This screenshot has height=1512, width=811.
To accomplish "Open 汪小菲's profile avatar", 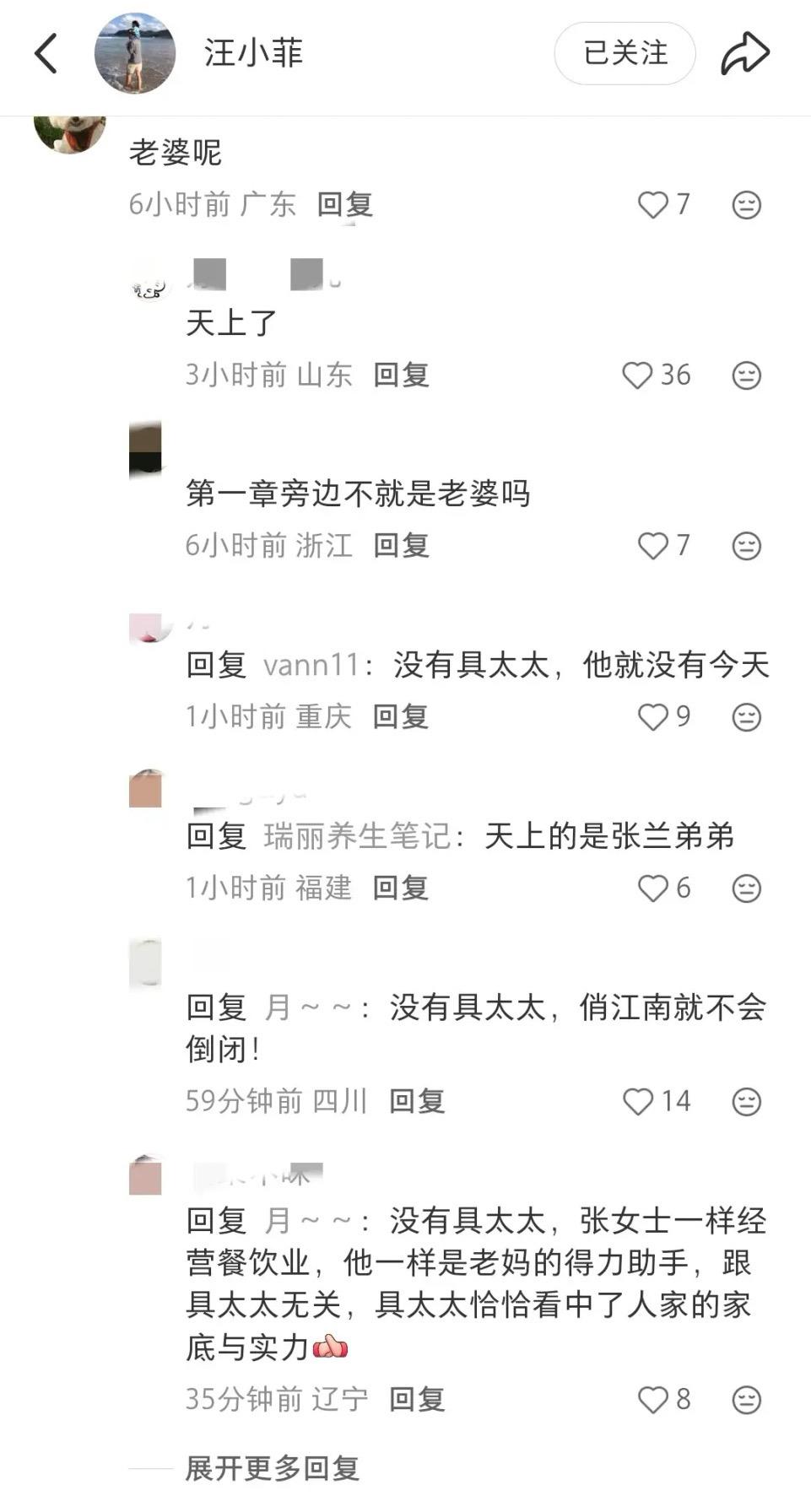I will pos(135,53).
